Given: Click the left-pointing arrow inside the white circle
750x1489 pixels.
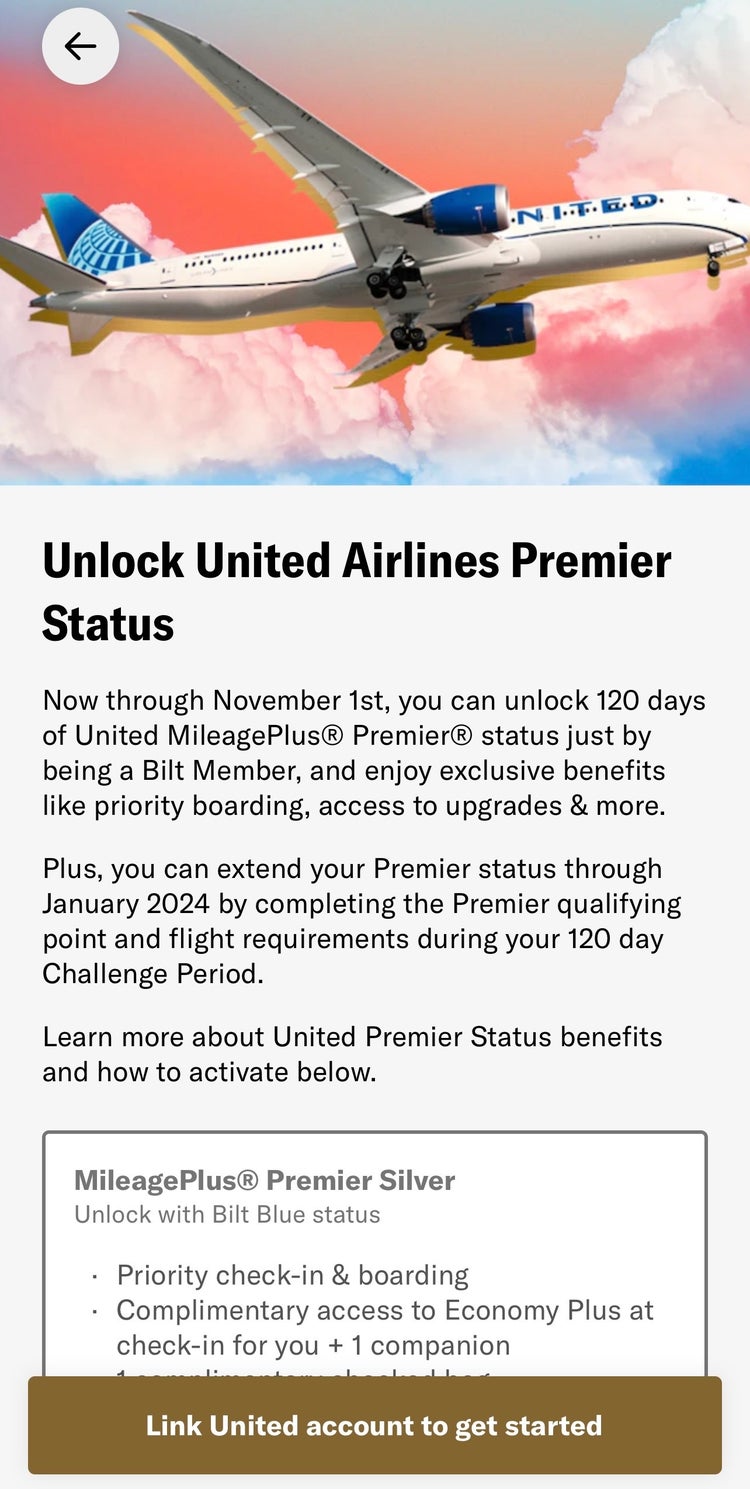Looking at the screenshot, I should 80,46.
